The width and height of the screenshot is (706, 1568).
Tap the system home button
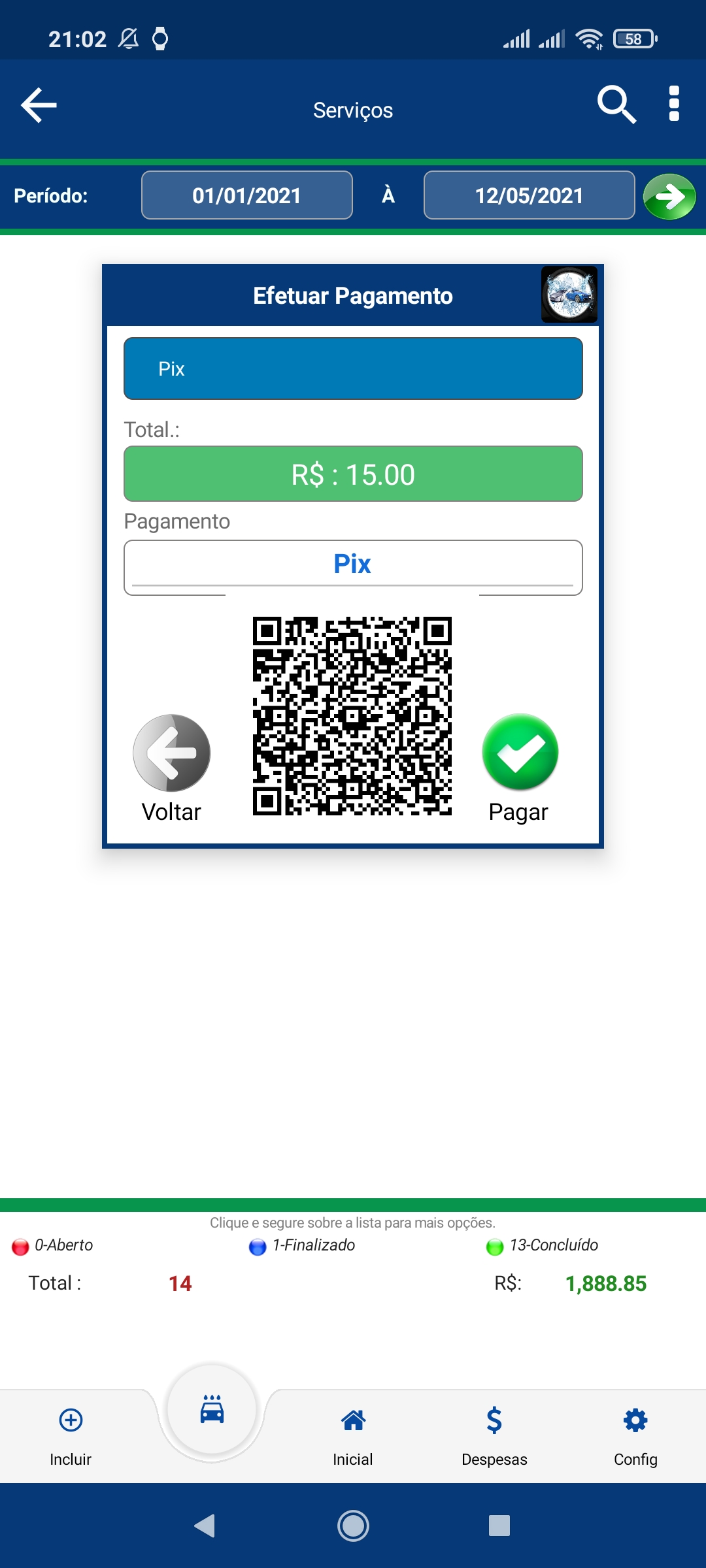click(353, 1526)
